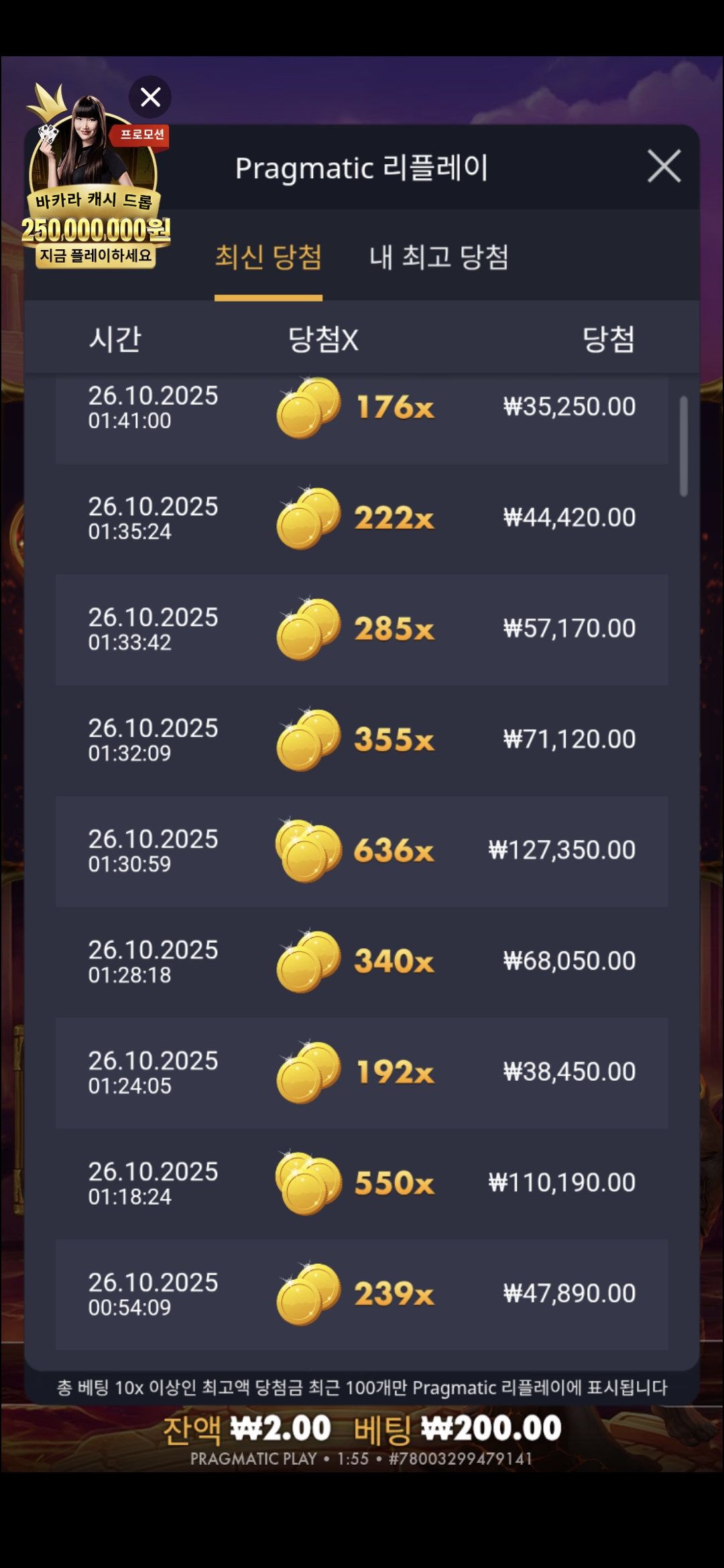Switch to the 내 최고 당첨 tab
The image size is (724, 1568).
pos(438,257)
